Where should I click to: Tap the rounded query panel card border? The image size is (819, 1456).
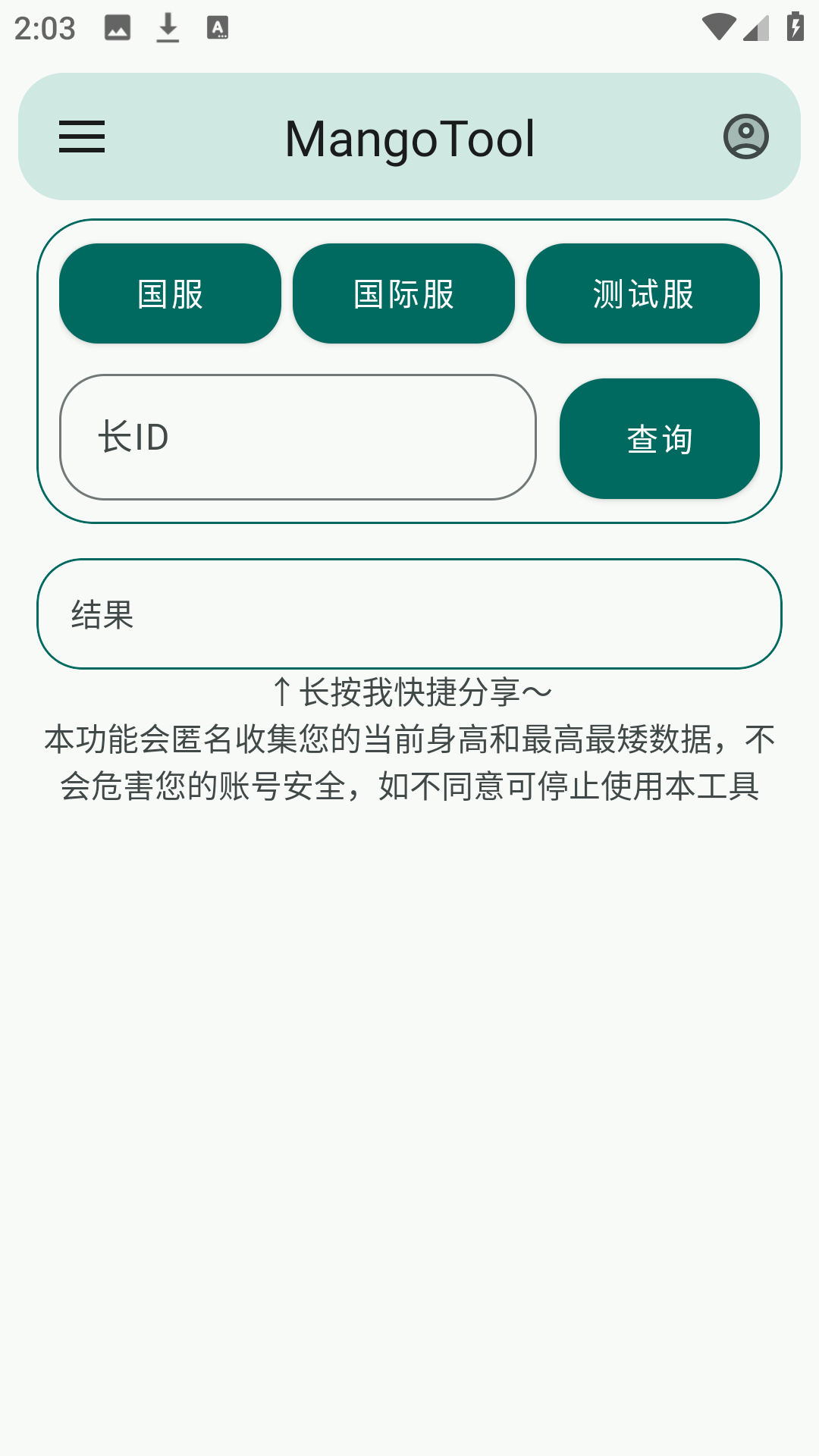coord(409,221)
